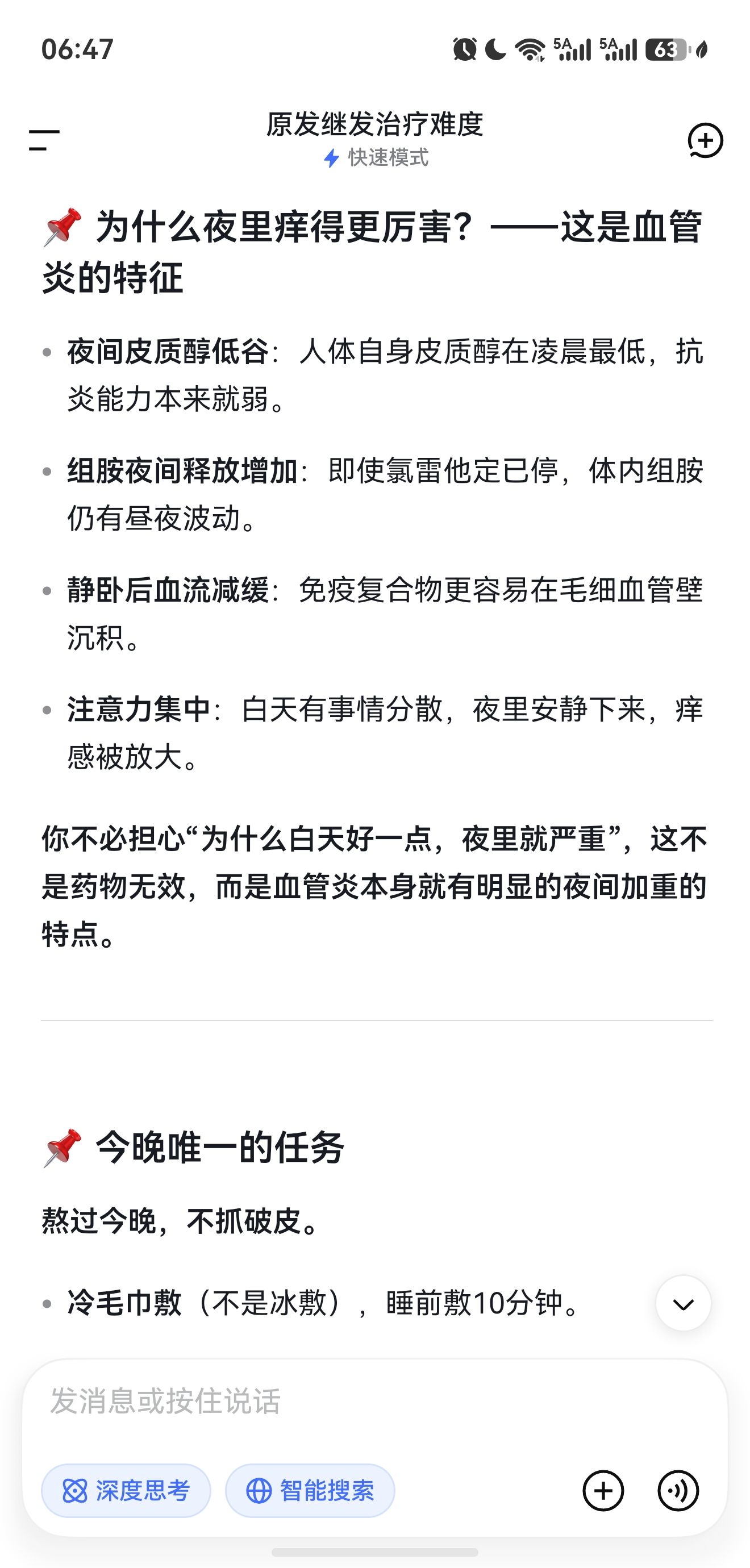This screenshot has height=1568, width=750.
Task: Enable 深度思考 mode
Action: pos(126,1491)
